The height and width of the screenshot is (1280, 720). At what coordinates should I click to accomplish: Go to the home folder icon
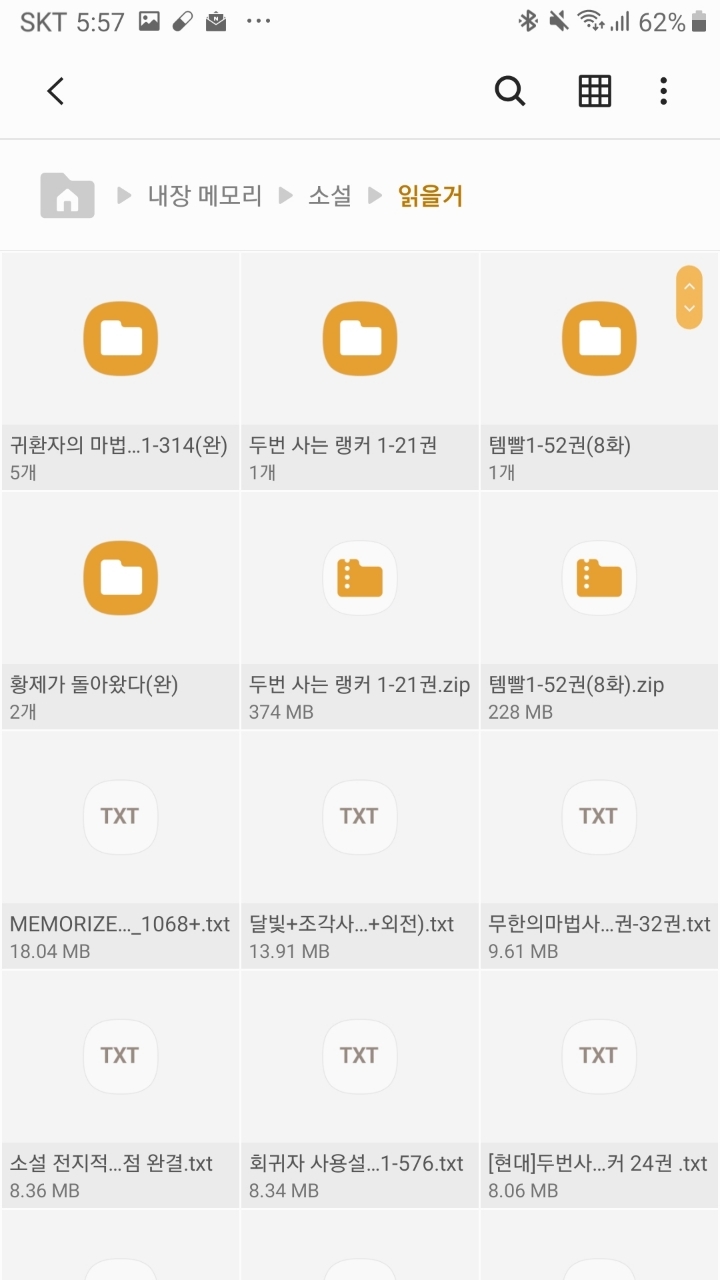(x=67, y=196)
